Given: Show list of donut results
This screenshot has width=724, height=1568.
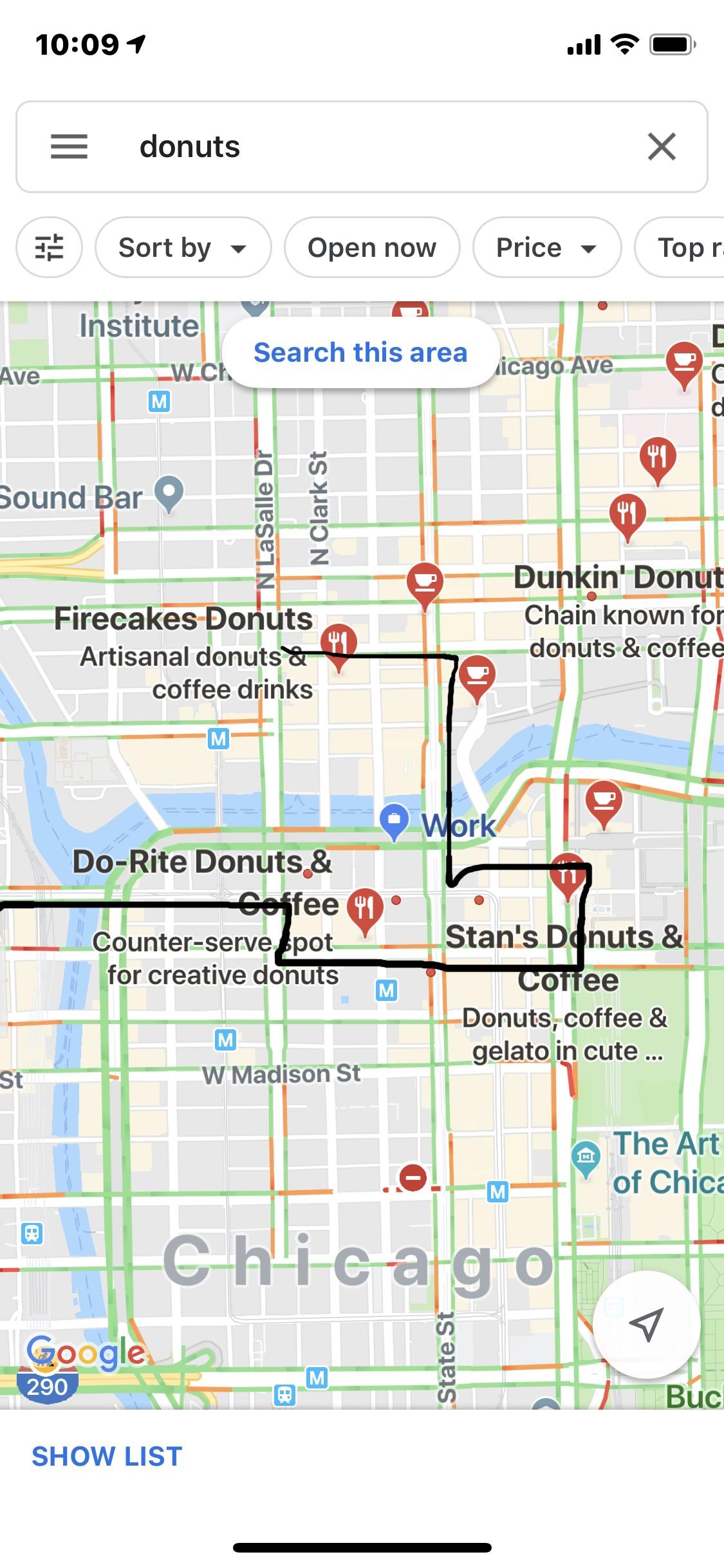Looking at the screenshot, I should point(107,1457).
